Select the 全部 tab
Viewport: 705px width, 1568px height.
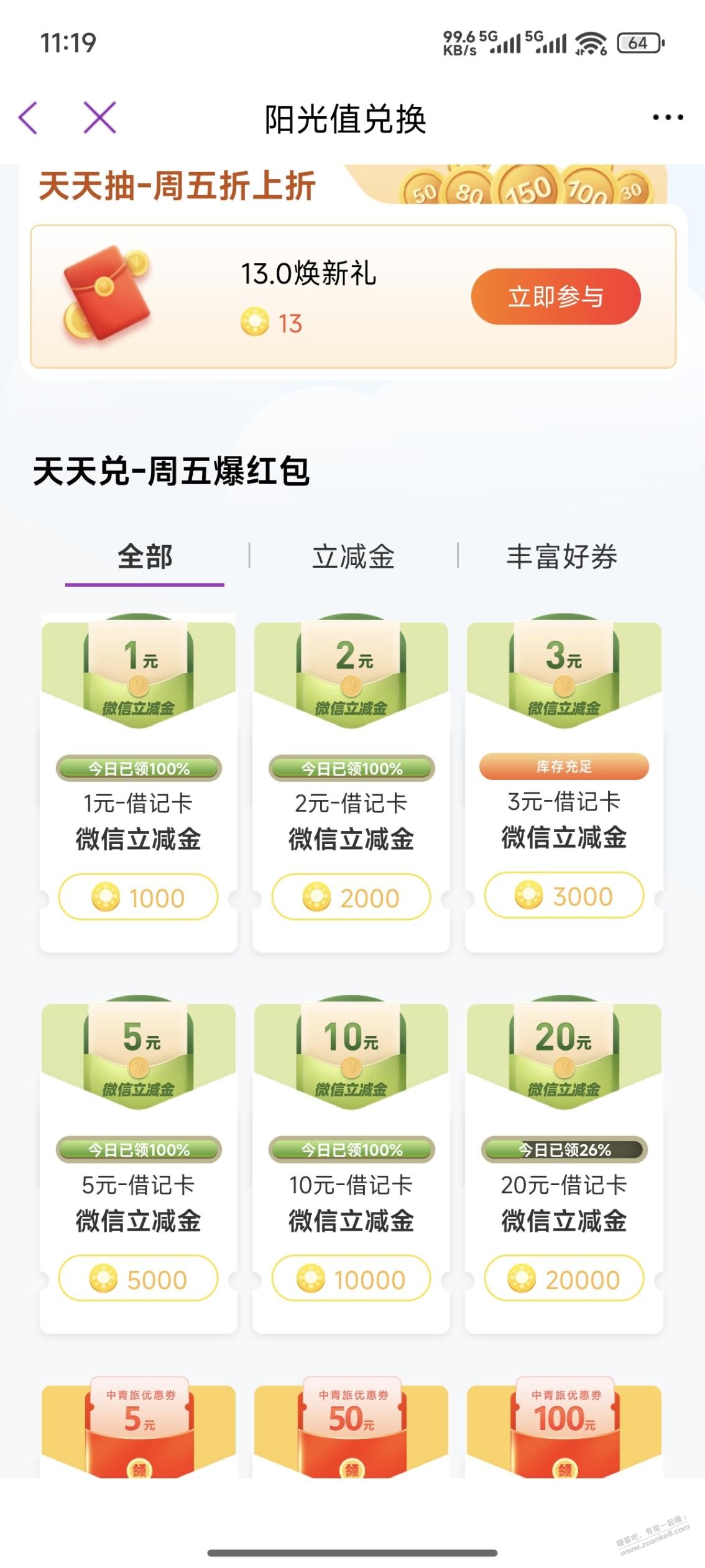click(145, 559)
